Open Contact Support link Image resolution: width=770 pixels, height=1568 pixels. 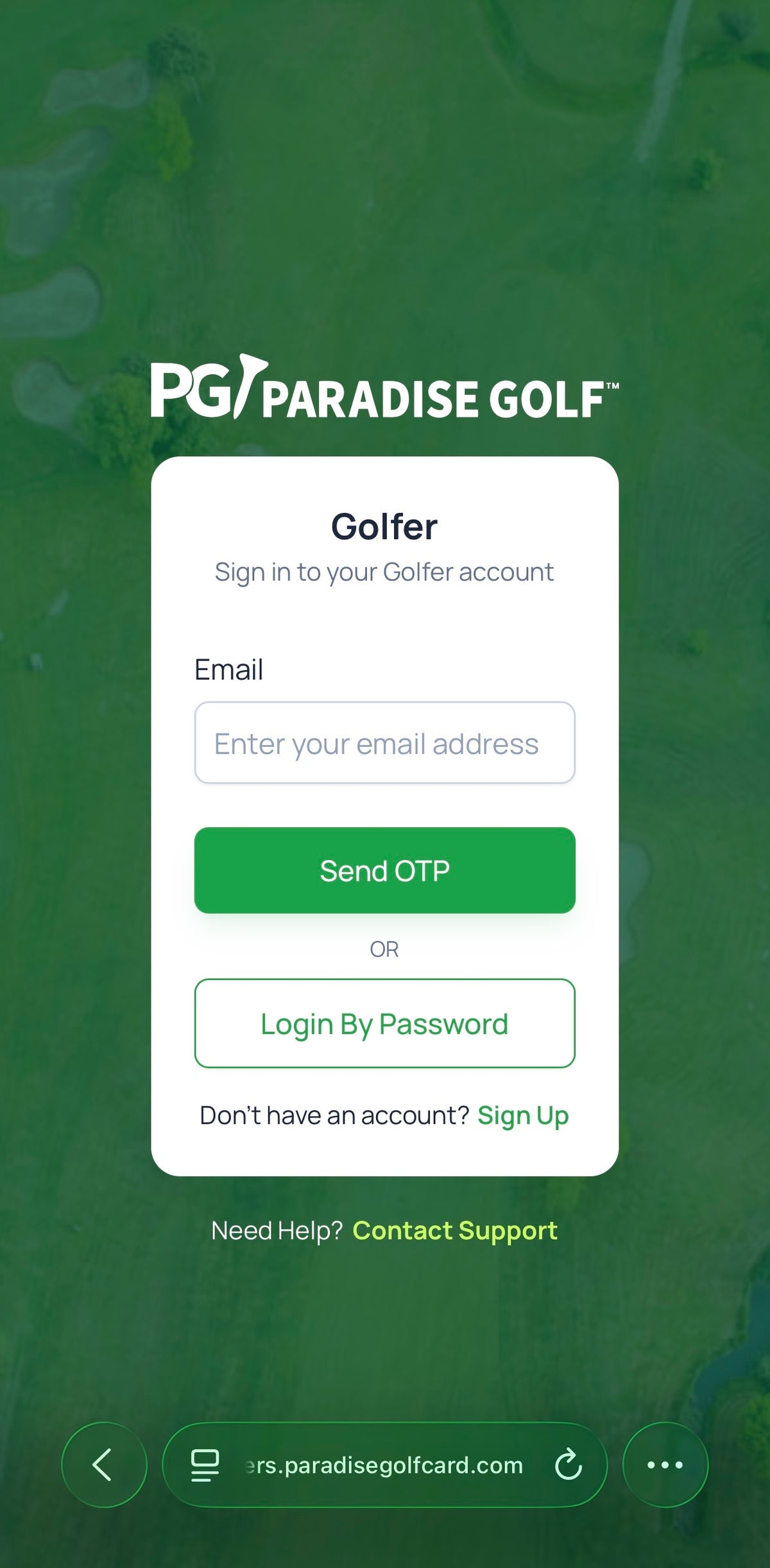click(454, 1230)
